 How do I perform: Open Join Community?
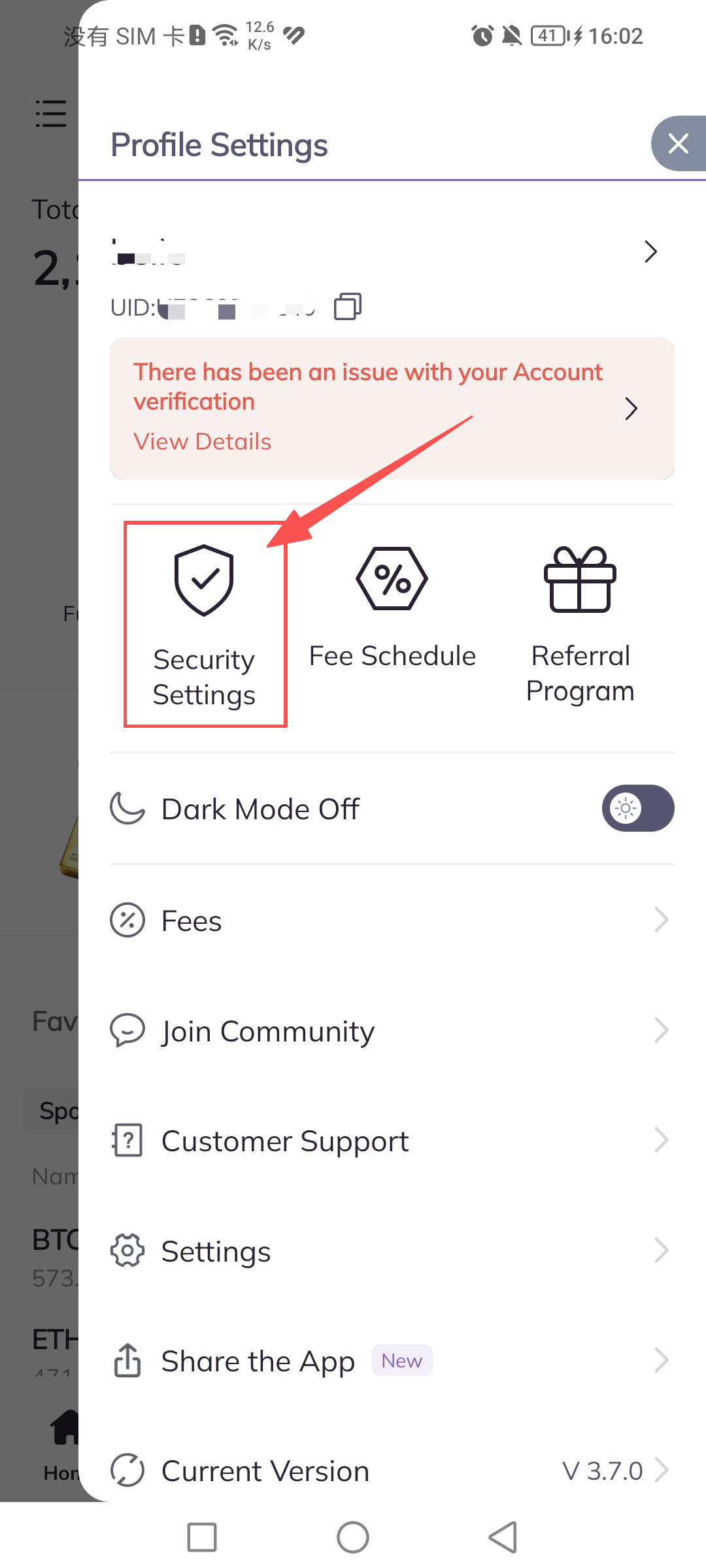point(391,1031)
